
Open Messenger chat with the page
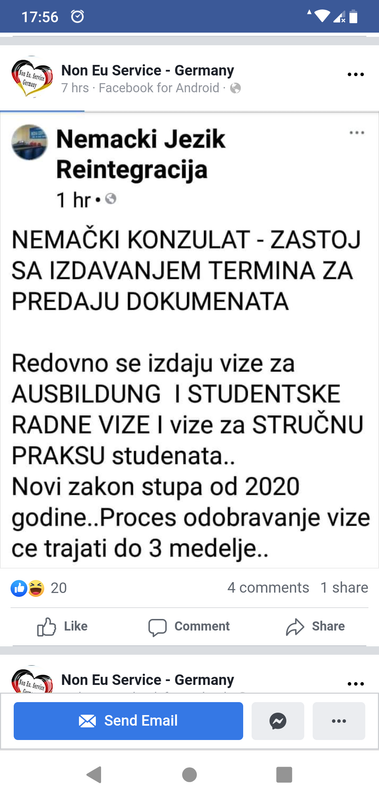pos(277,721)
